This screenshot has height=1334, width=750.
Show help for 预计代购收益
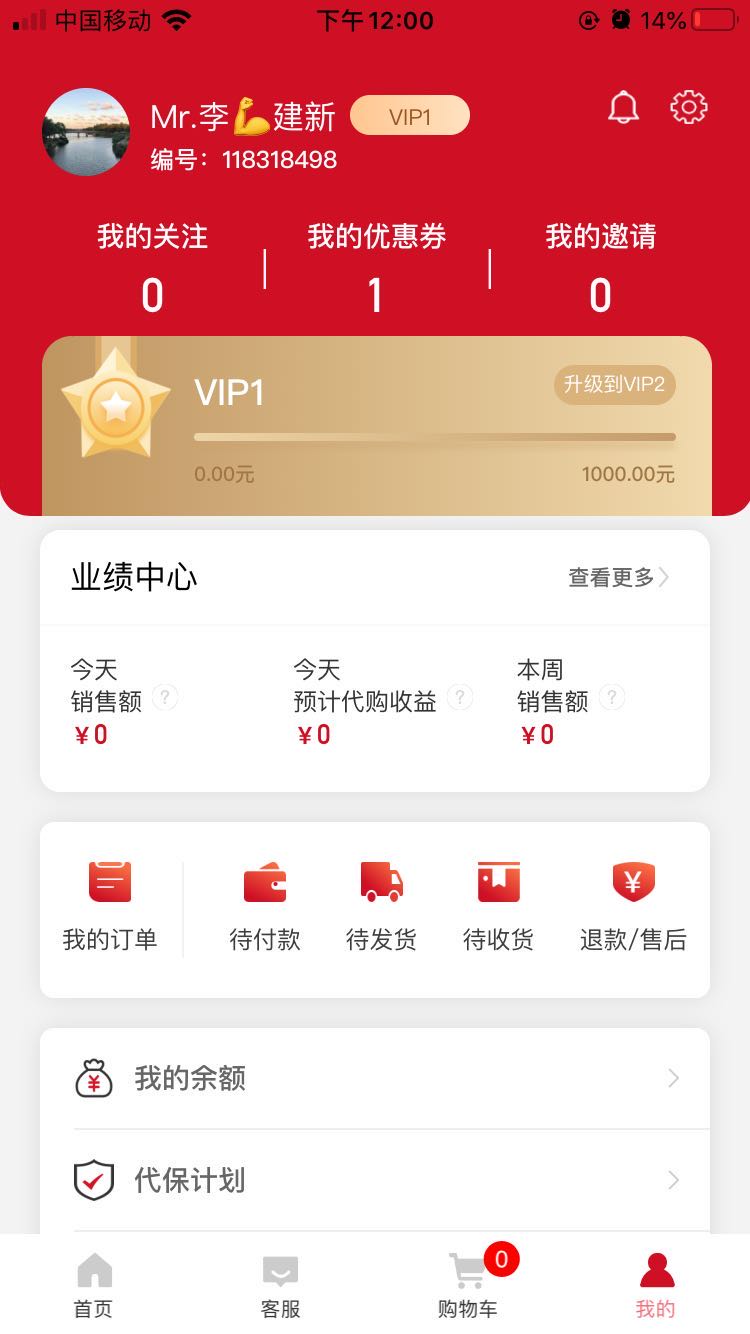(460, 698)
